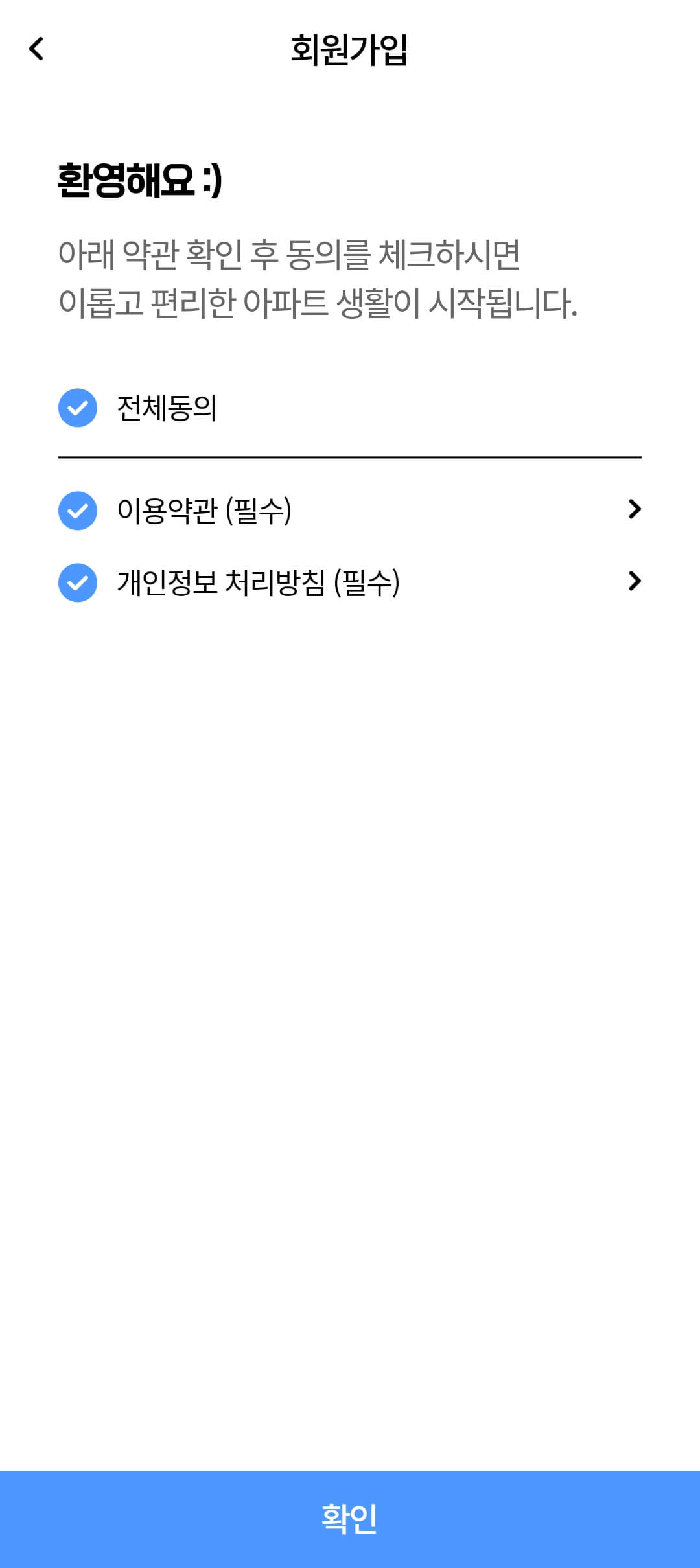This screenshot has width=700, height=1568.
Task: Click the blue bar at screen bottom
Action: pyautogui.click(x=350, y=1519)
